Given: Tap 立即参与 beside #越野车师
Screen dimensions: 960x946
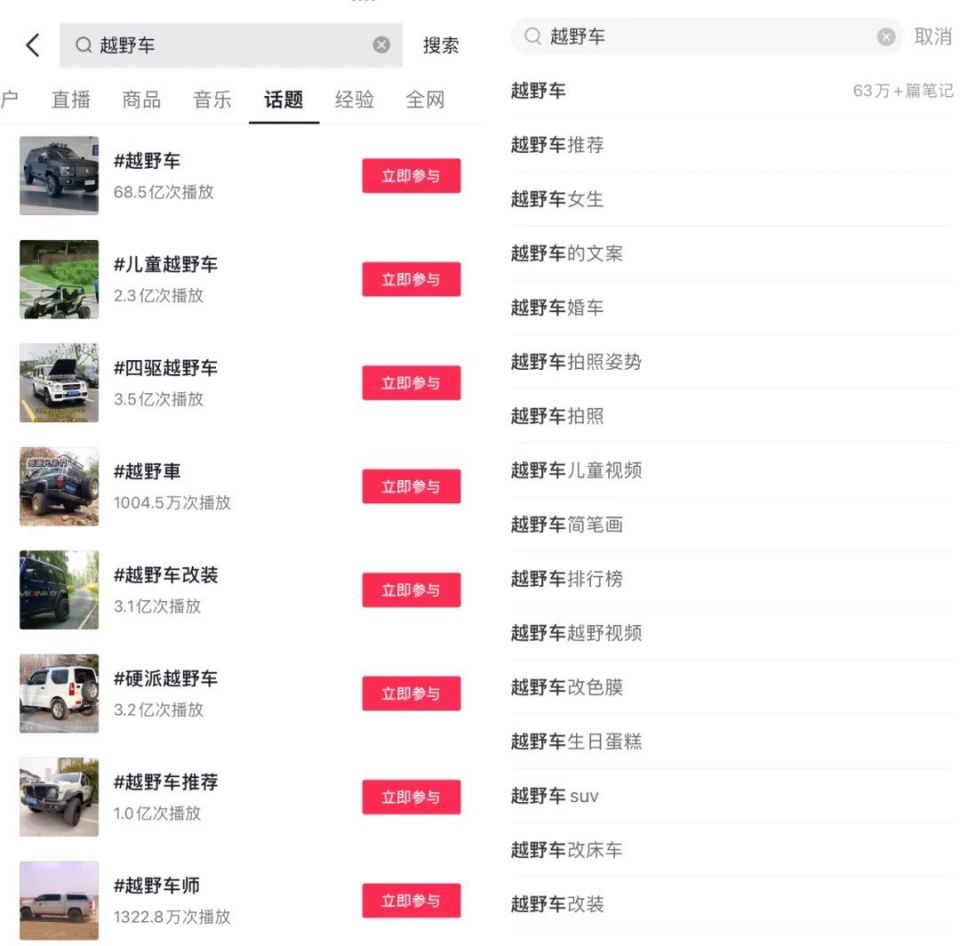Looking at the screenshot, I should (411, 901).
